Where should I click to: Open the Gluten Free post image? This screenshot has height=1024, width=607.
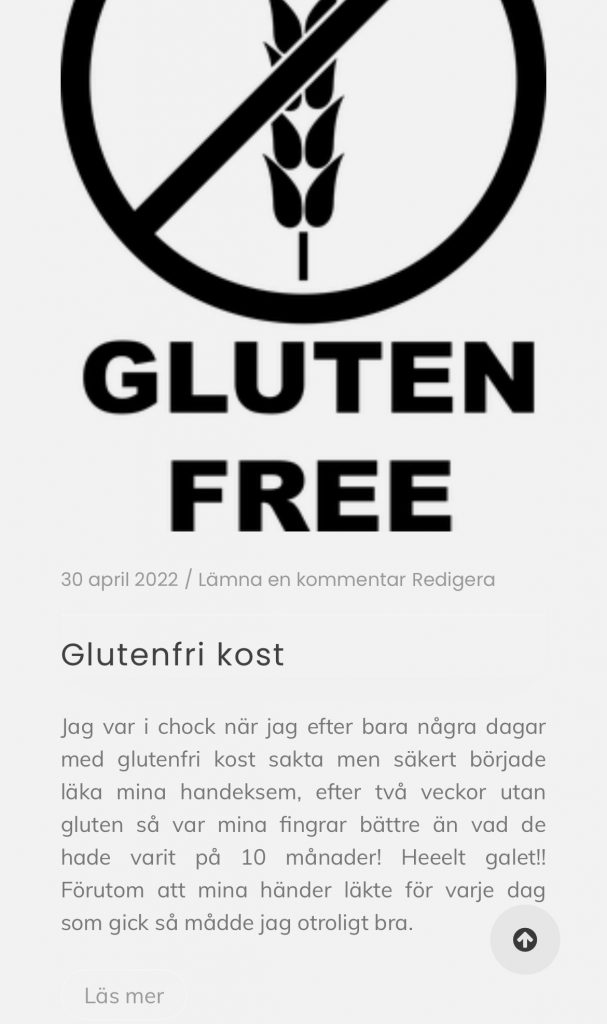pyautogui.click(x=303, y=270)
